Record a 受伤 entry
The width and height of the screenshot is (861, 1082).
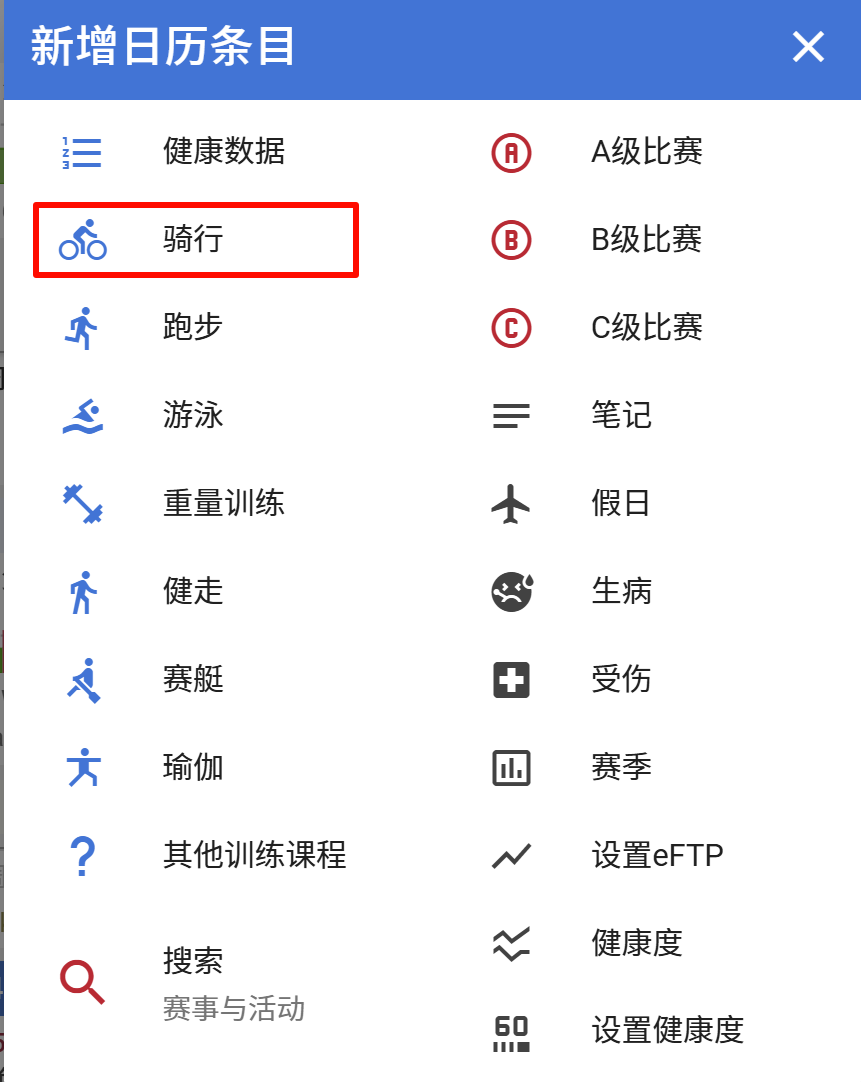(x=621, y=679)
